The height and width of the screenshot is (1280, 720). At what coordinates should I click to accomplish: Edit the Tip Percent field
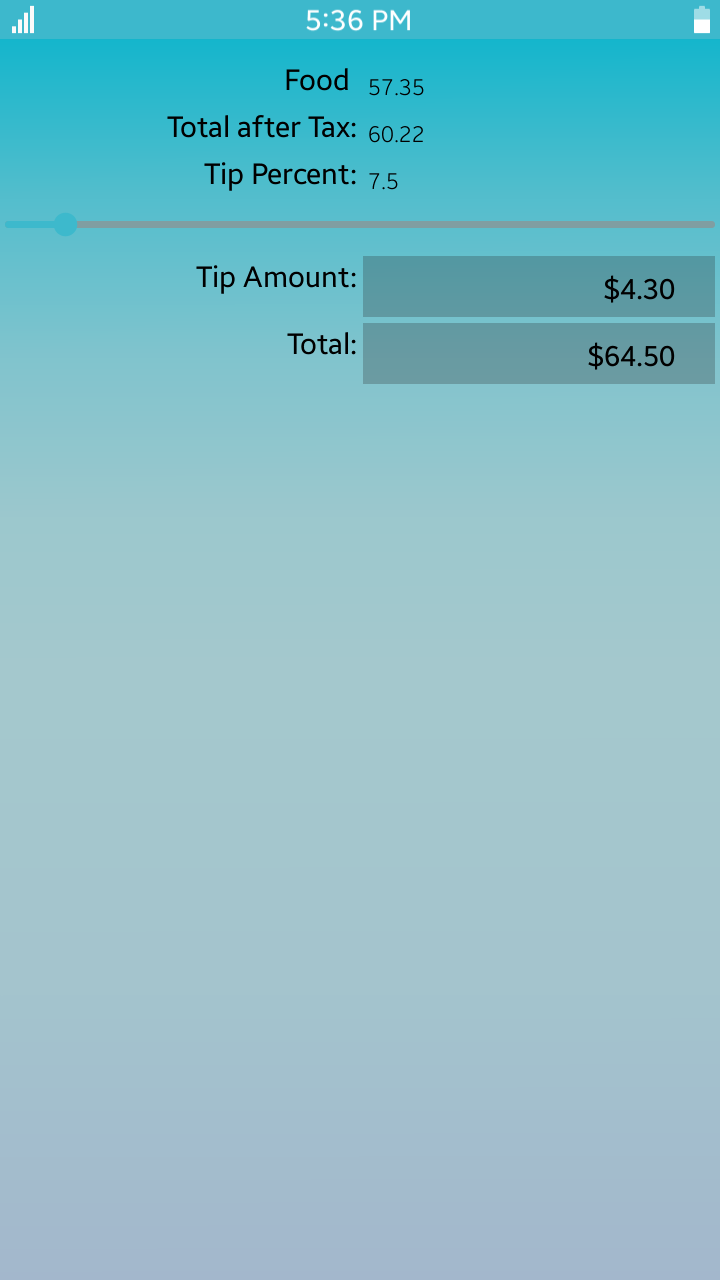coord(384,182)
